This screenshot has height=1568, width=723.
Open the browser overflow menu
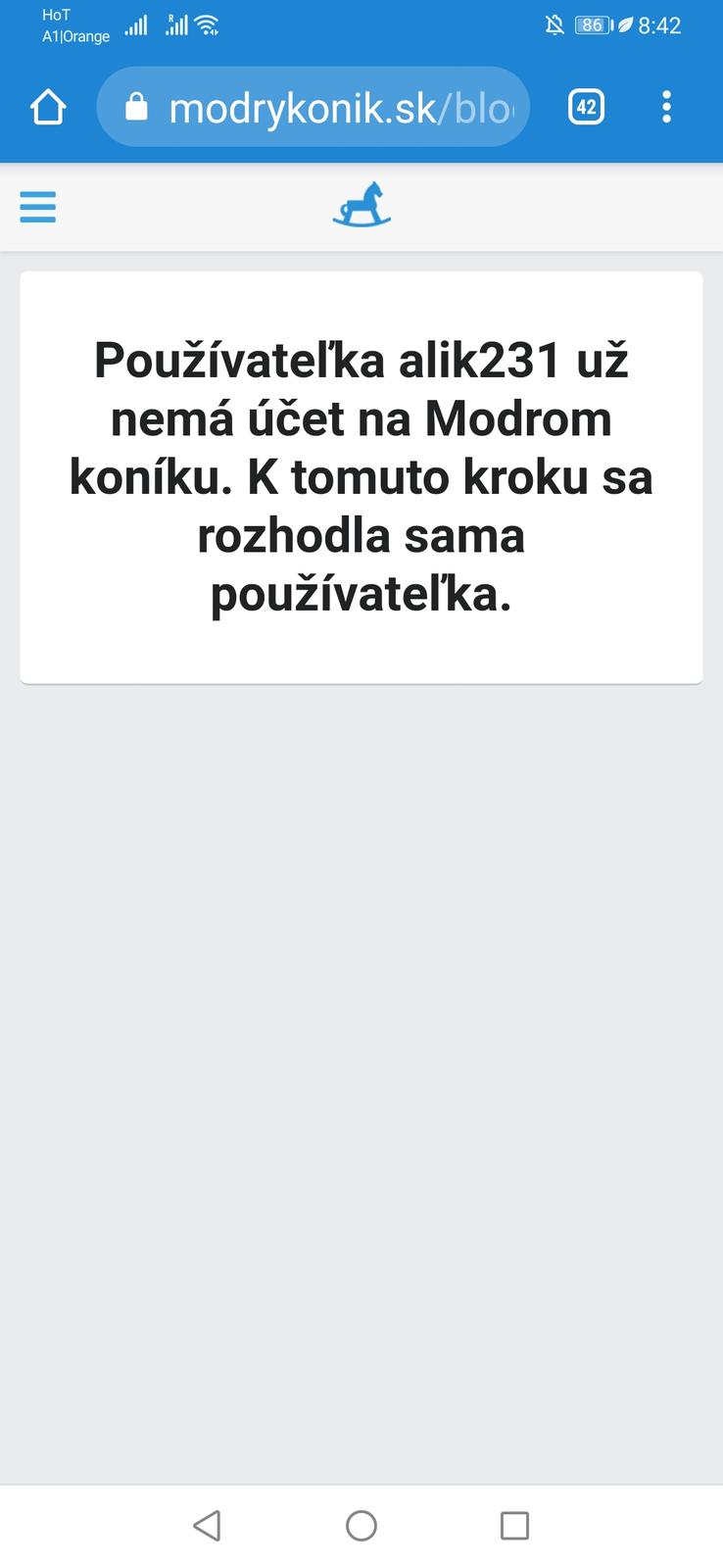pyautogui.click(x=666, y=107)
